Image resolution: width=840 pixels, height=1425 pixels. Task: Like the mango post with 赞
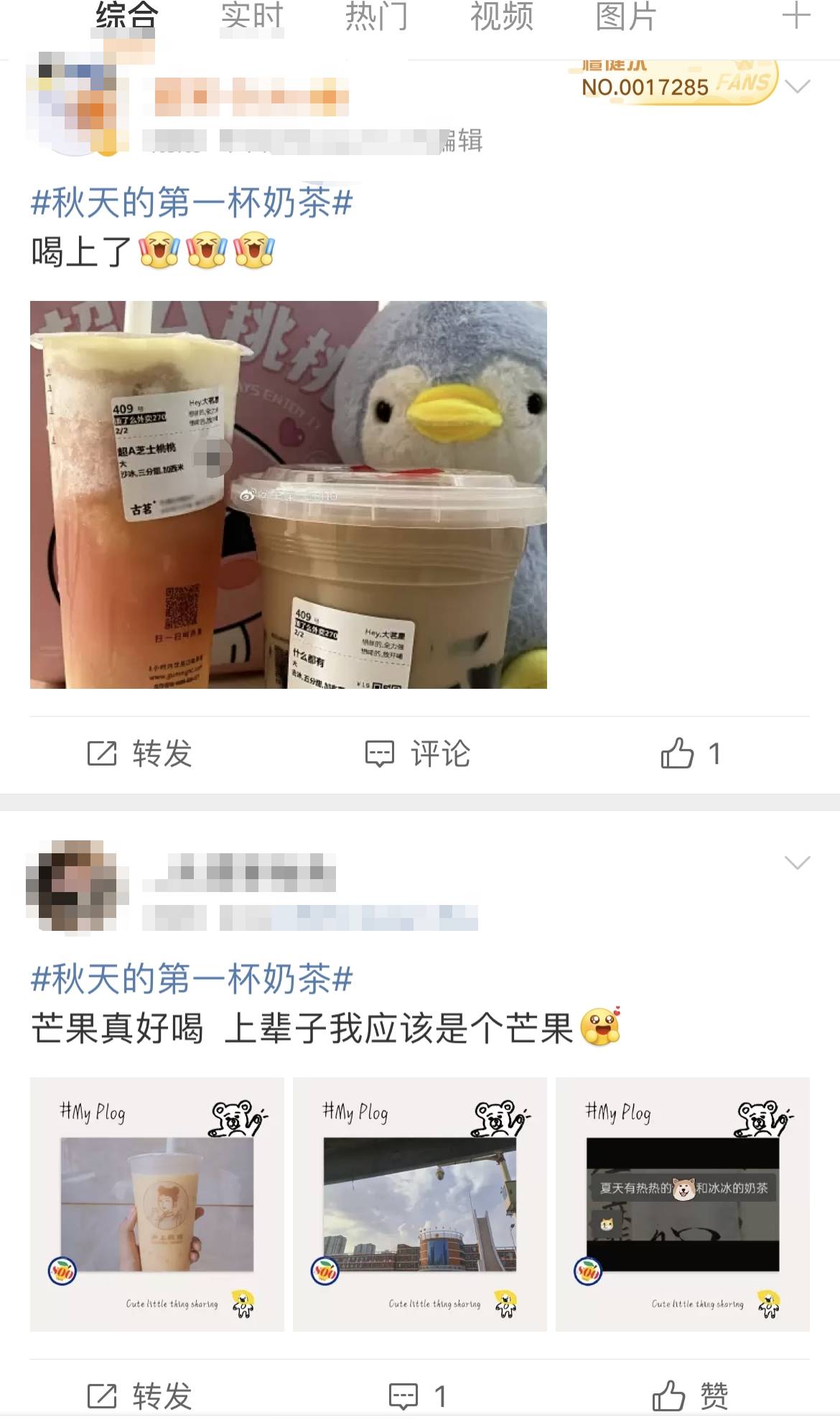[691, 1396]
